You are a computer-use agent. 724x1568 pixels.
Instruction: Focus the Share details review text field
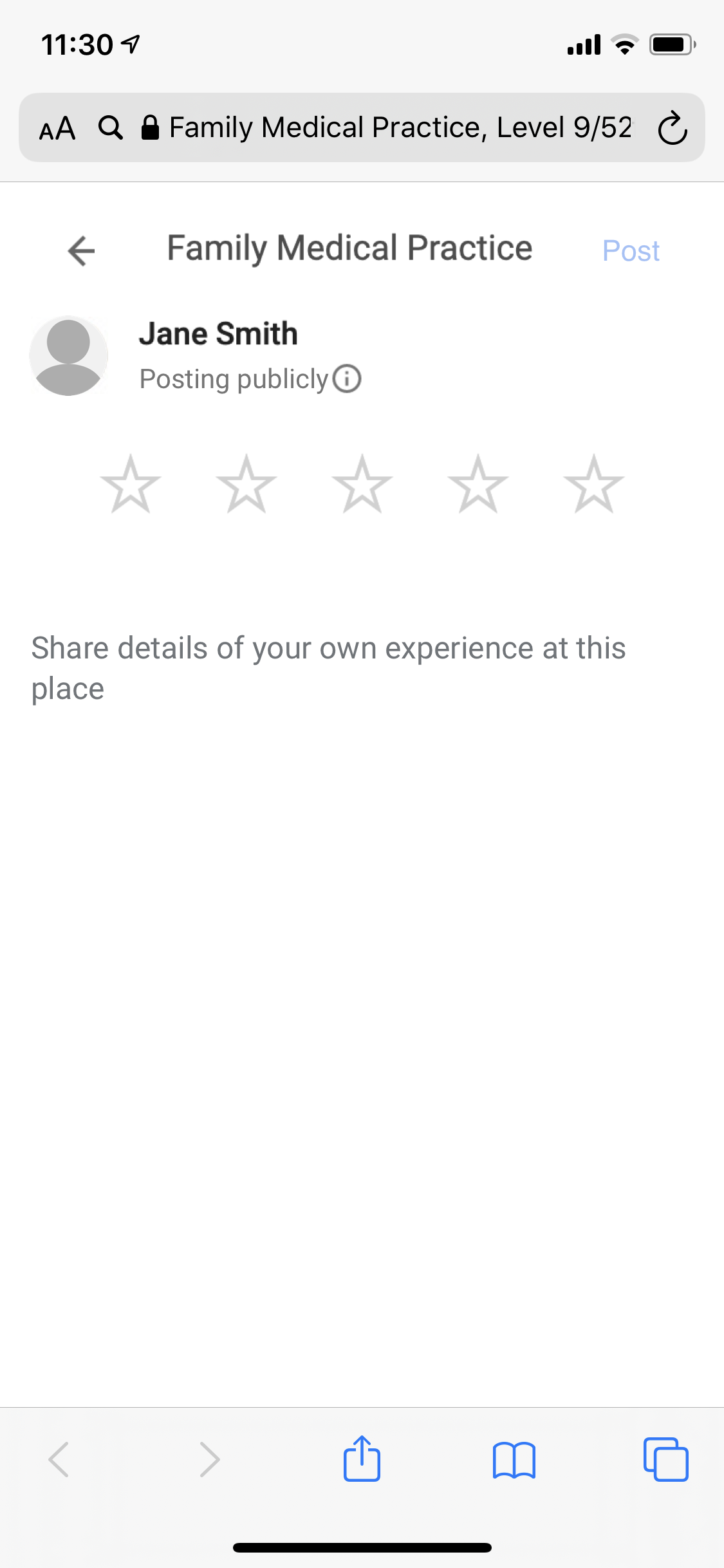pyautogui.click(x=328, y=667)
